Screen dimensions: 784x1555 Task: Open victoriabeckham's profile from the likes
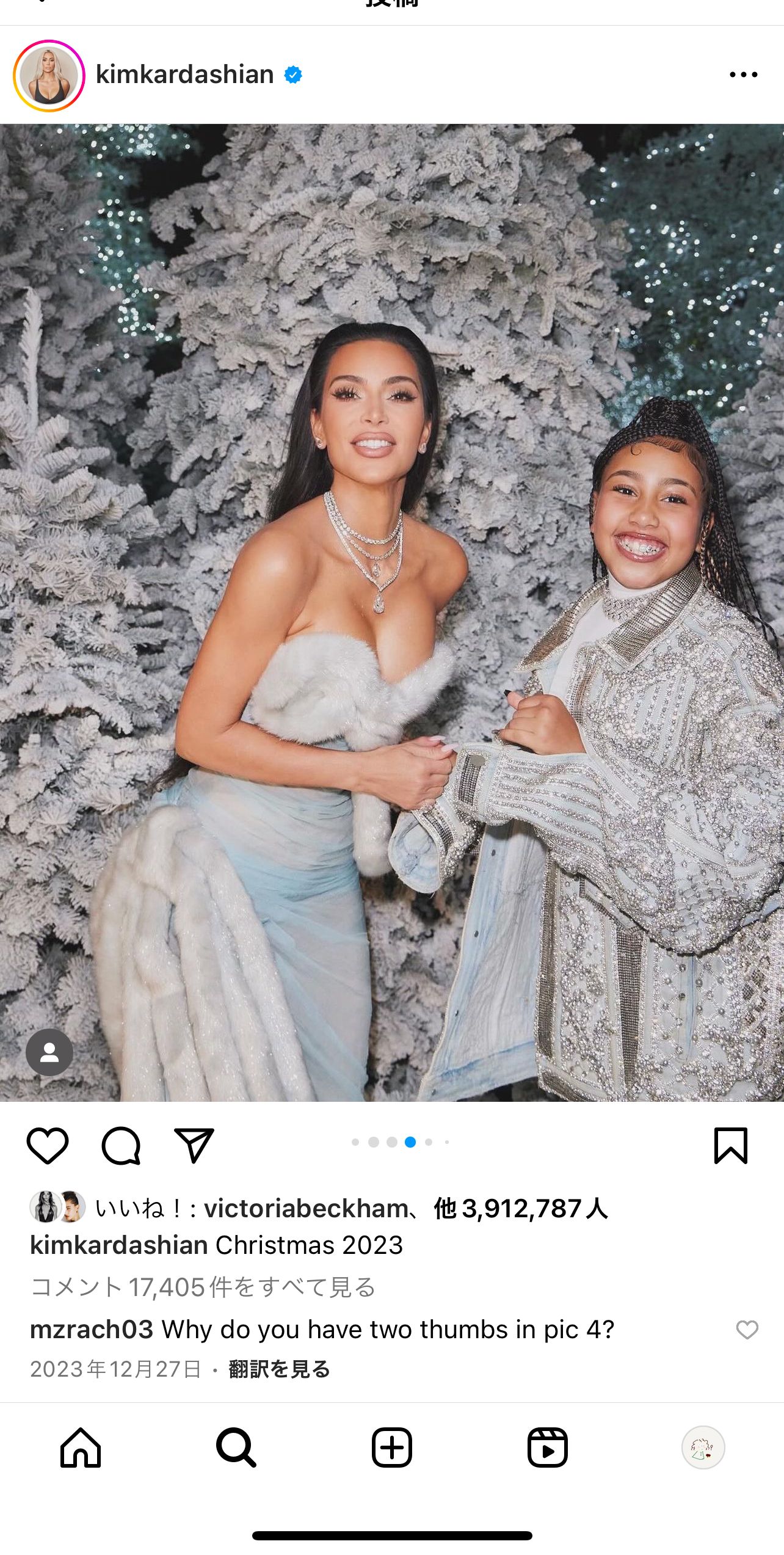[x=306, y=1208]
